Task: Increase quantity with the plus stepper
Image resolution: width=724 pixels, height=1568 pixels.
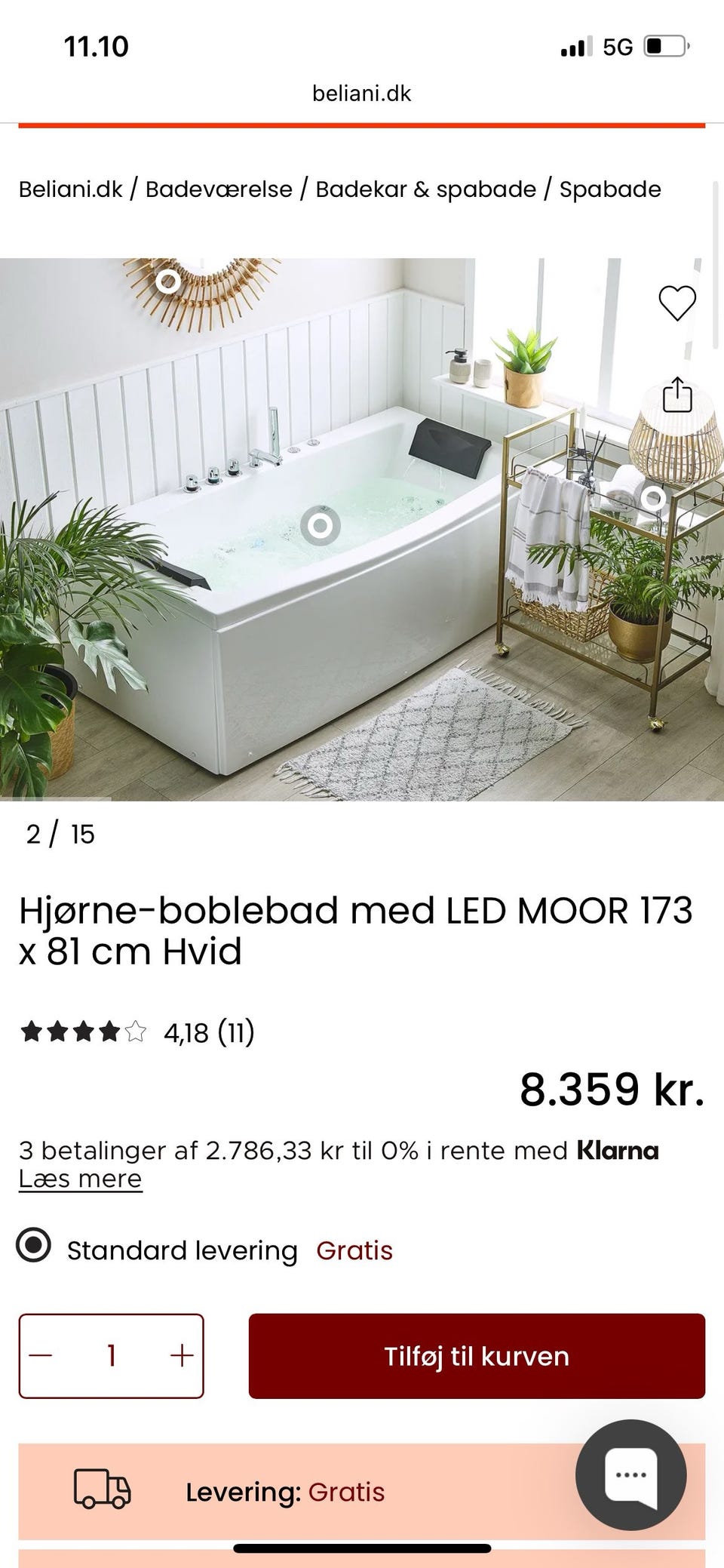Action: coord(180,1356)
